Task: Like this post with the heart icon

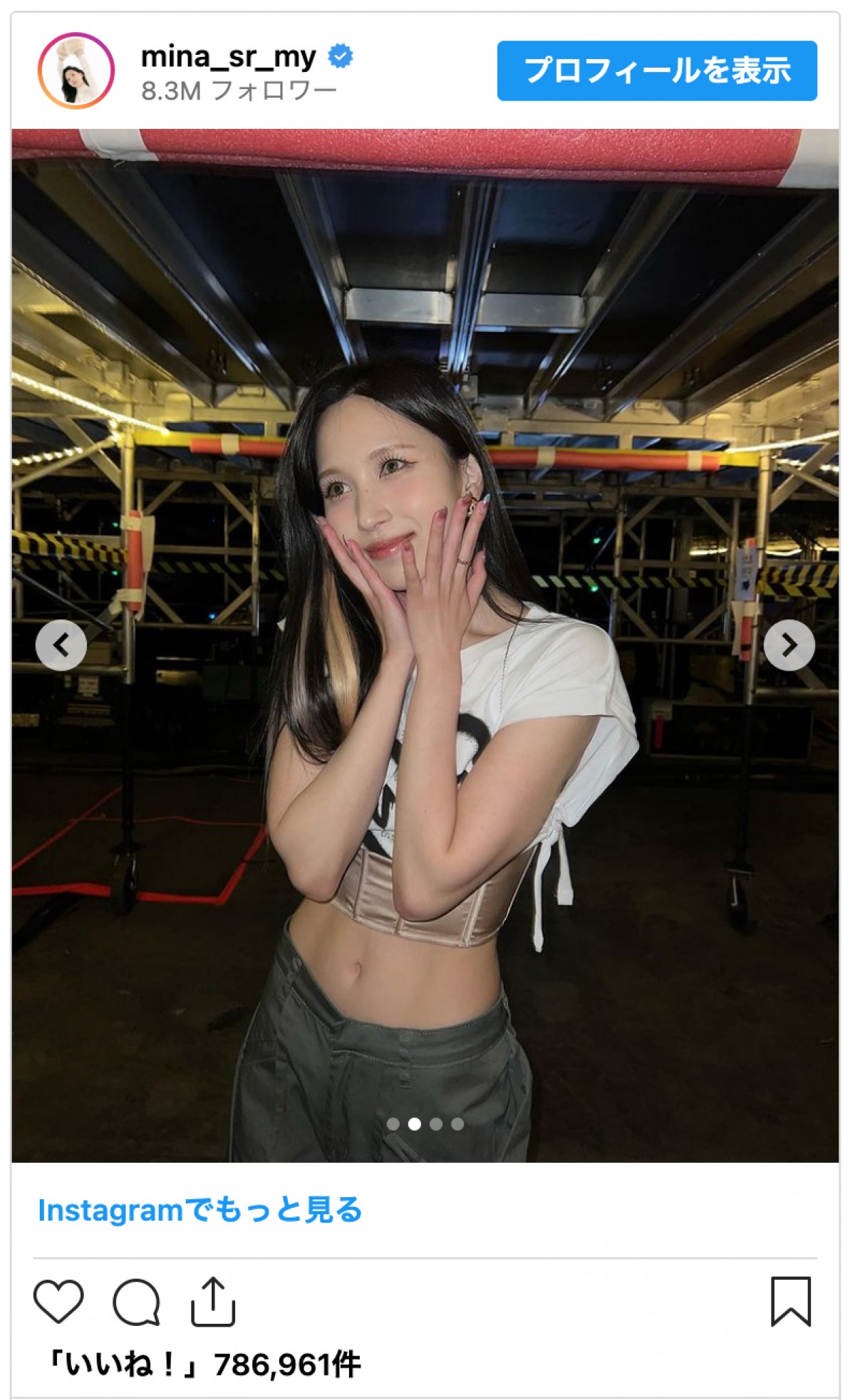Action: click(x=58, y=1302)
